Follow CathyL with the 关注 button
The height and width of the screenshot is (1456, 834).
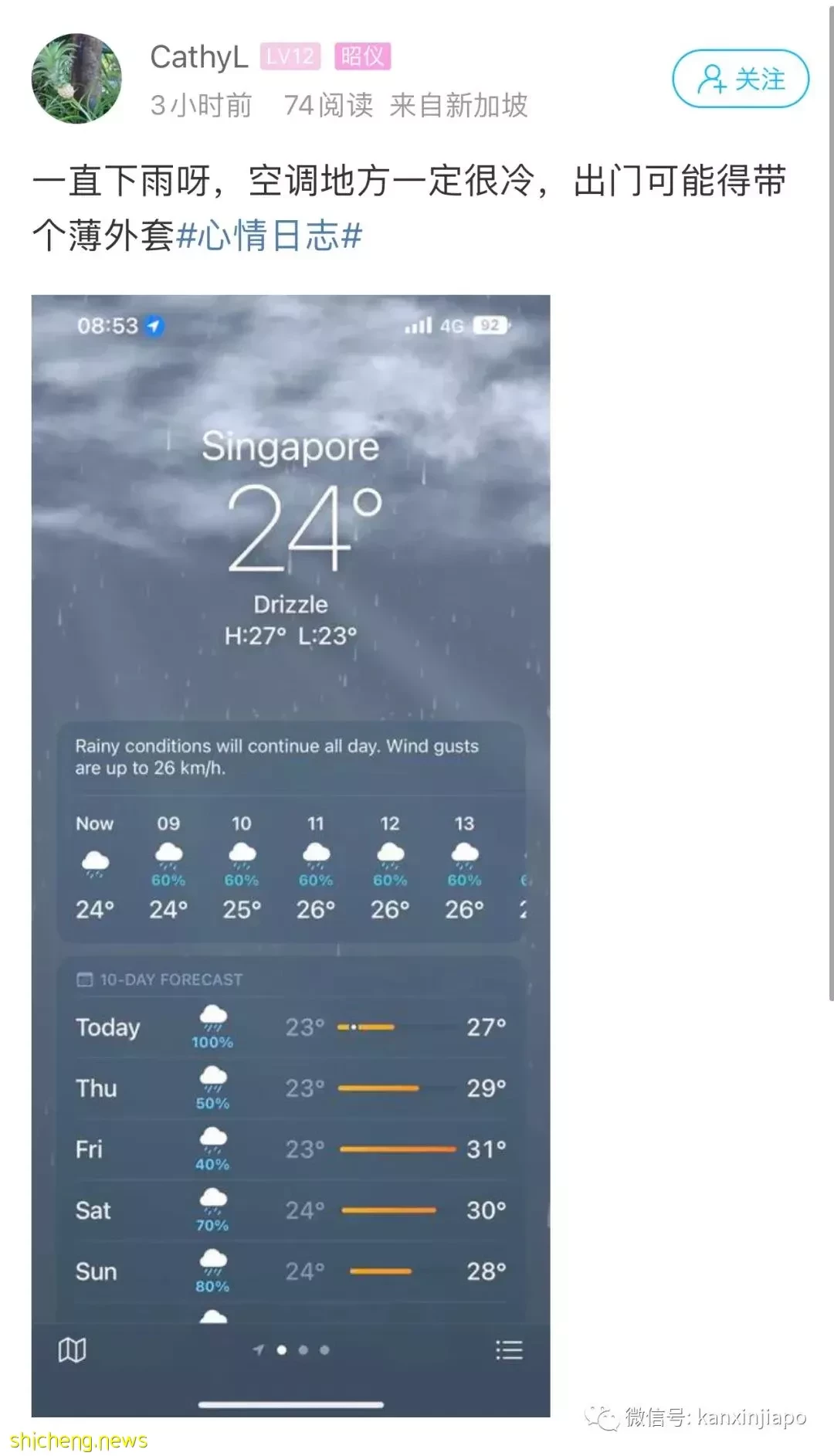point(740,79)
